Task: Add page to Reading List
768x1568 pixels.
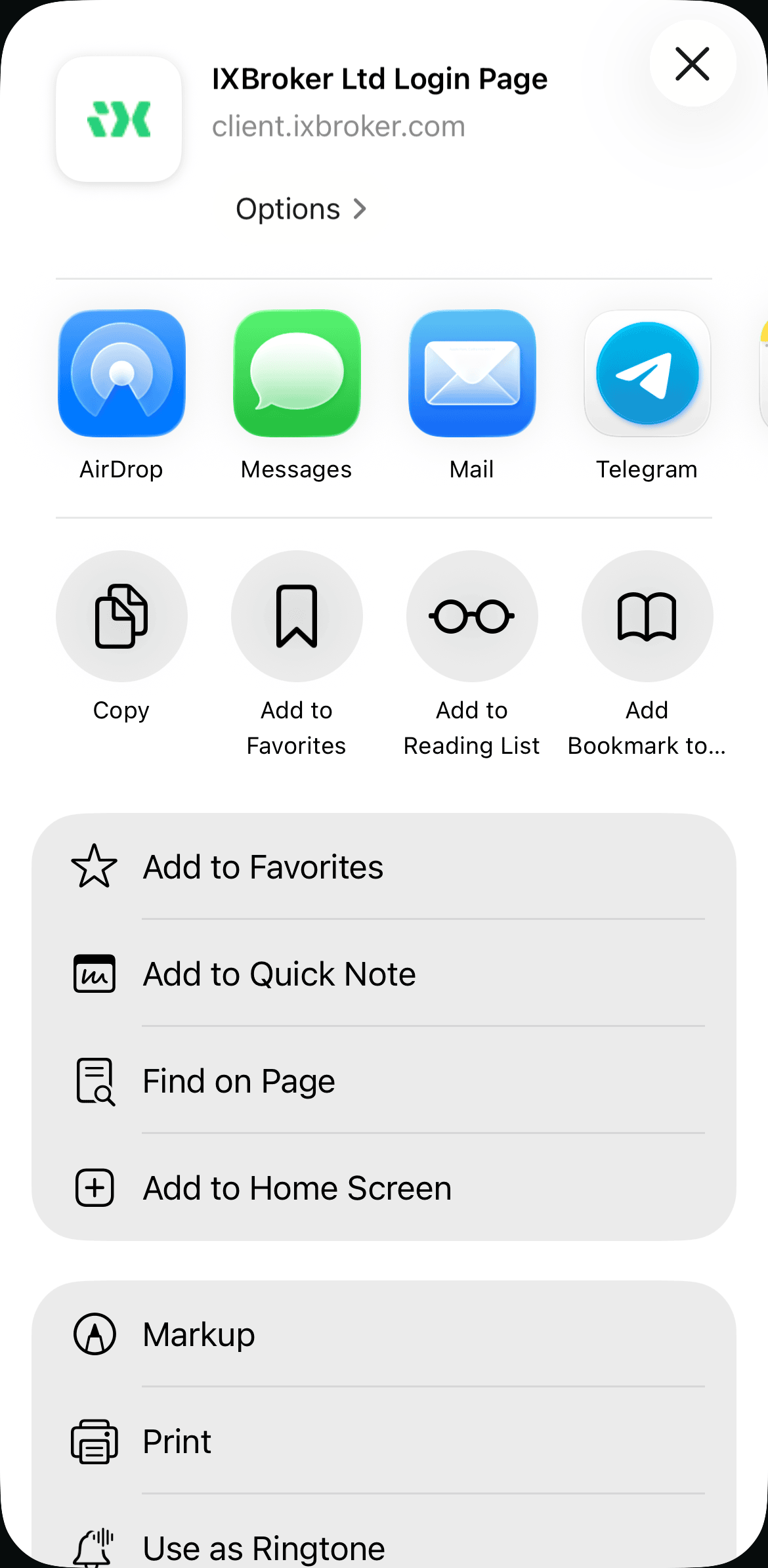Action: (472, 617)
